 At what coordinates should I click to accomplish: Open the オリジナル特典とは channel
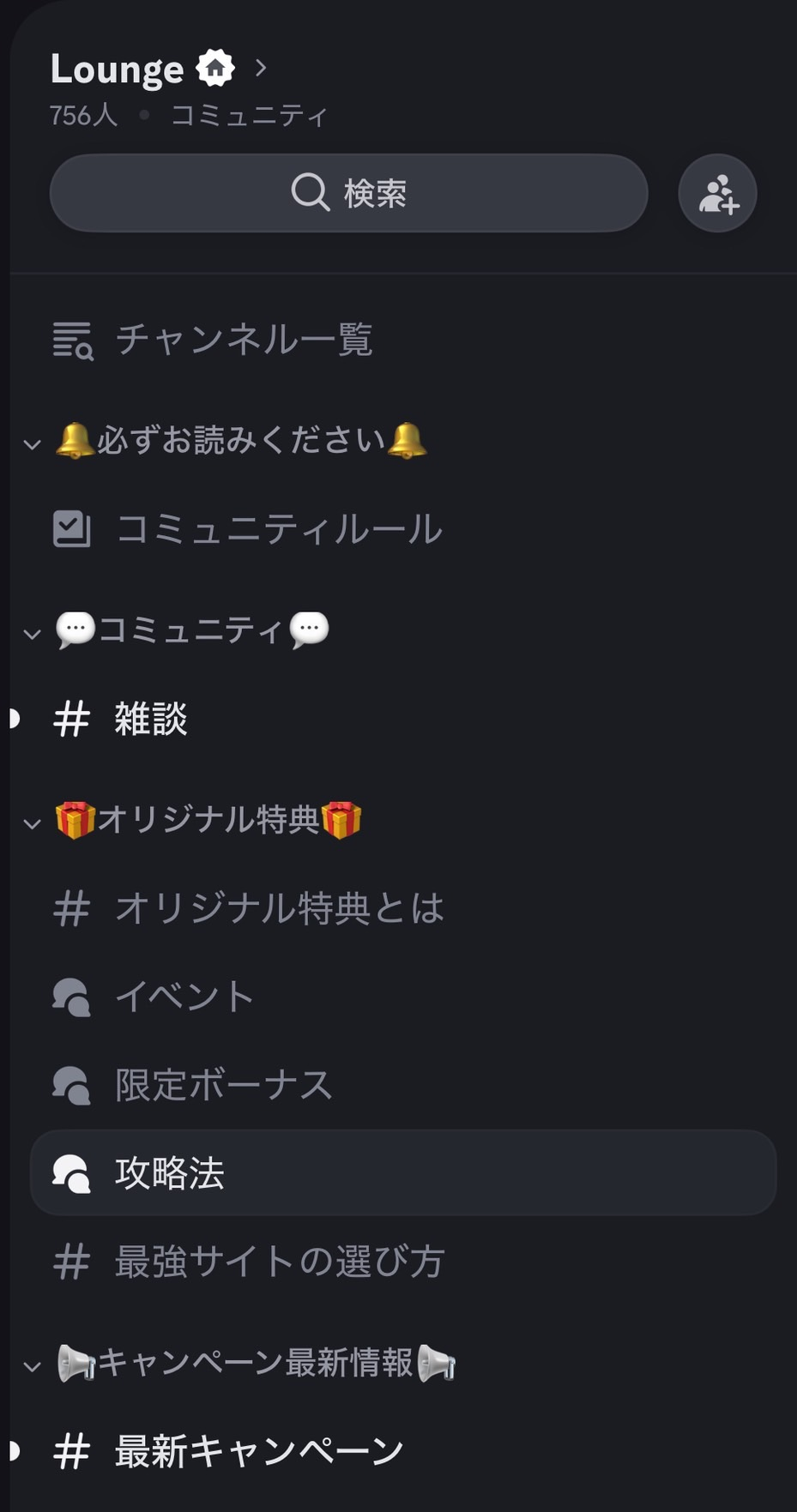click(278, 908)
